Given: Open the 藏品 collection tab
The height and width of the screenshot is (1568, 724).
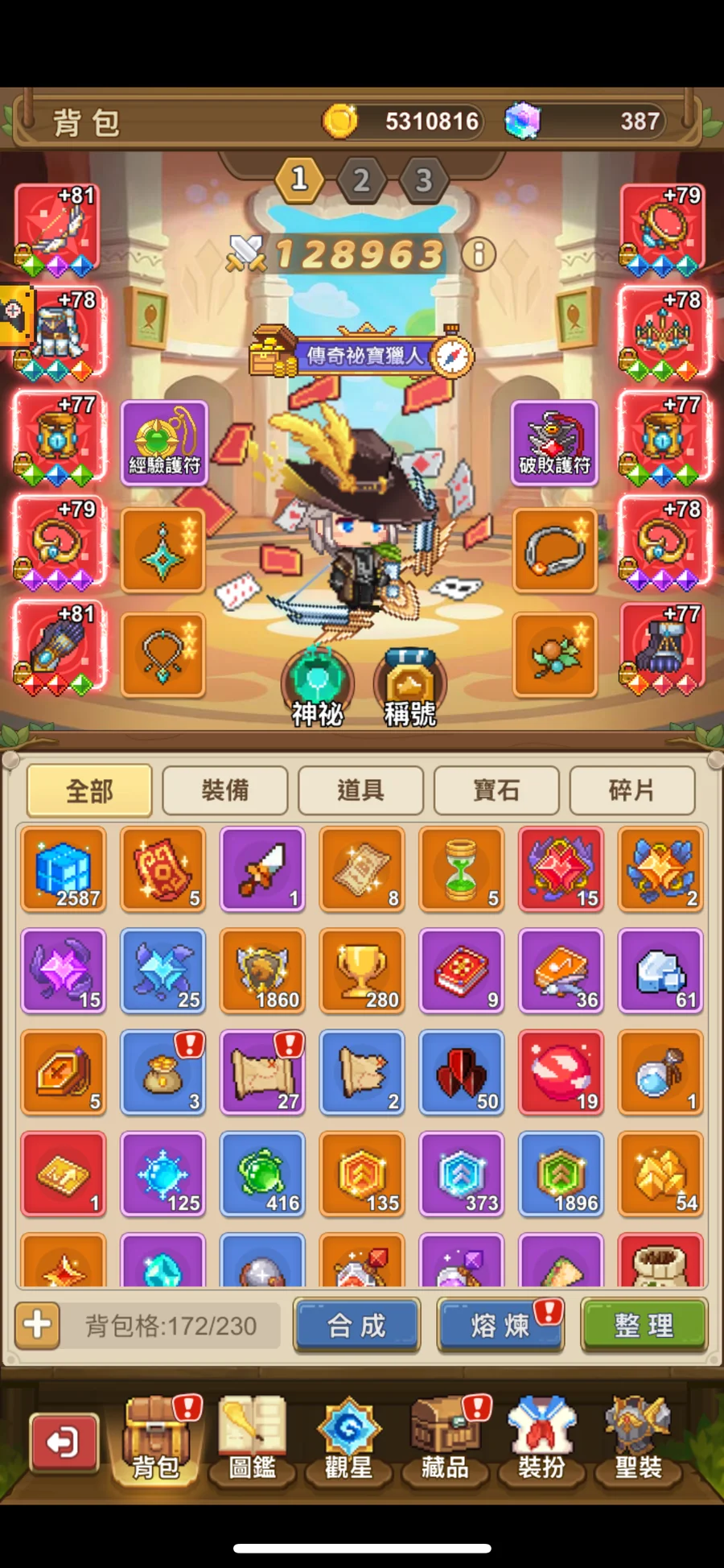Looking at the screenshot, I should coord(445,1441).
